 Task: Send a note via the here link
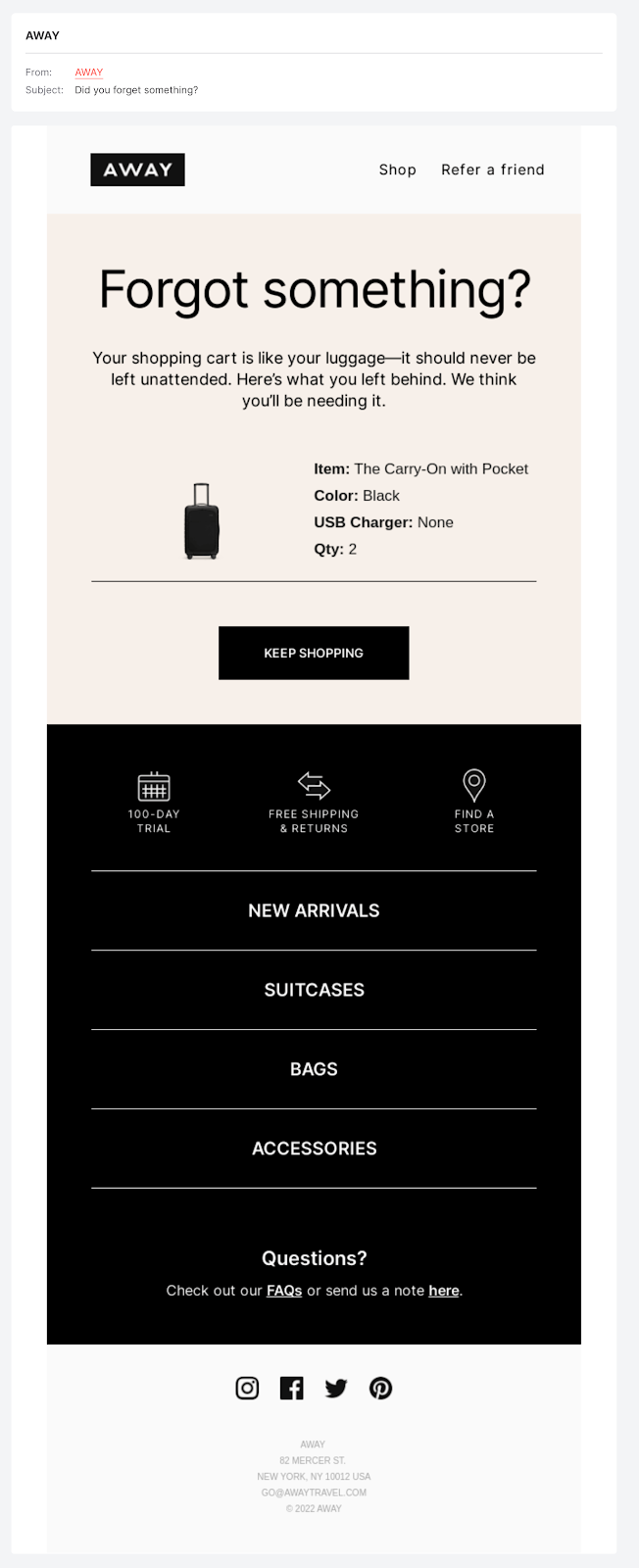tap(443, 1291)
